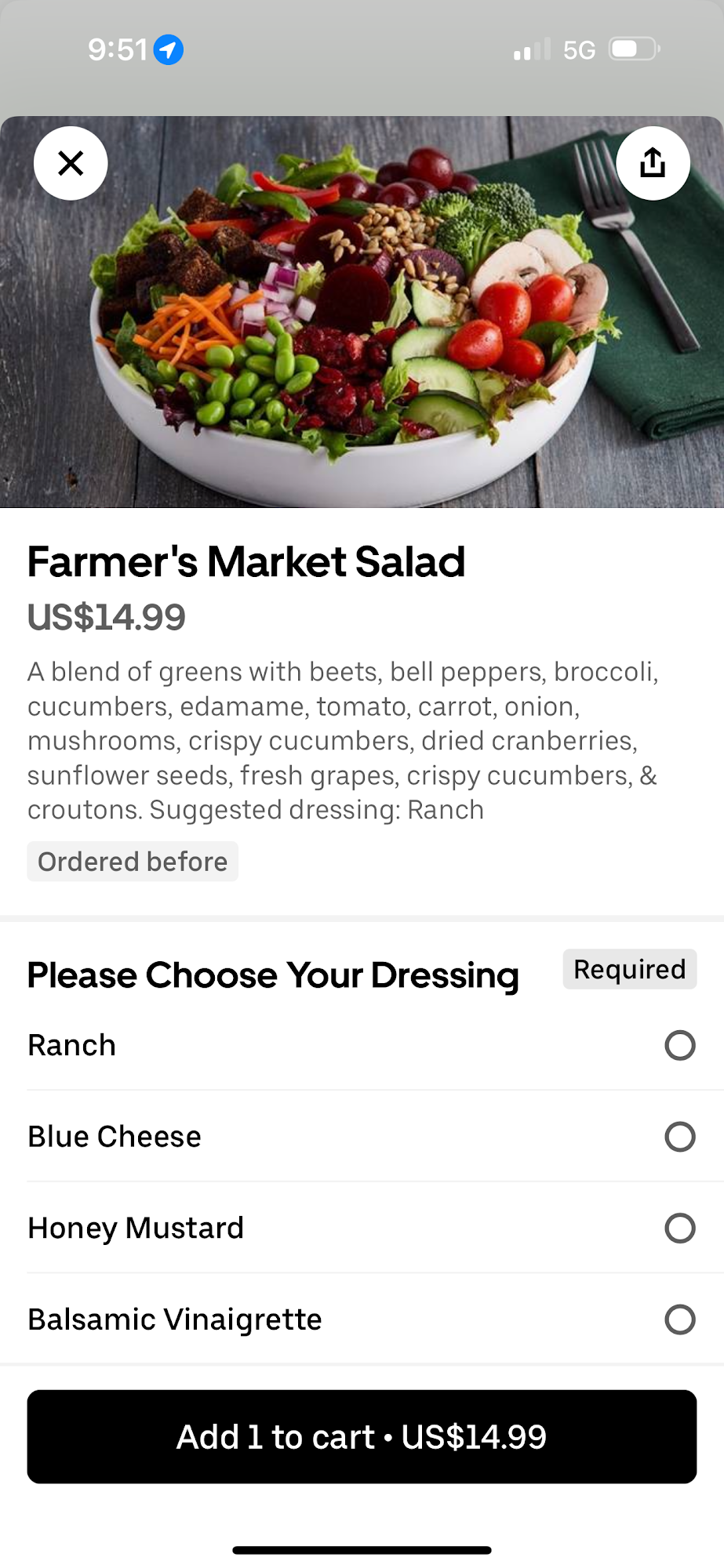The width and height of the screenshot is (724, 1568).
Task: Select Ranch dressing
Action: [679, 1045]
